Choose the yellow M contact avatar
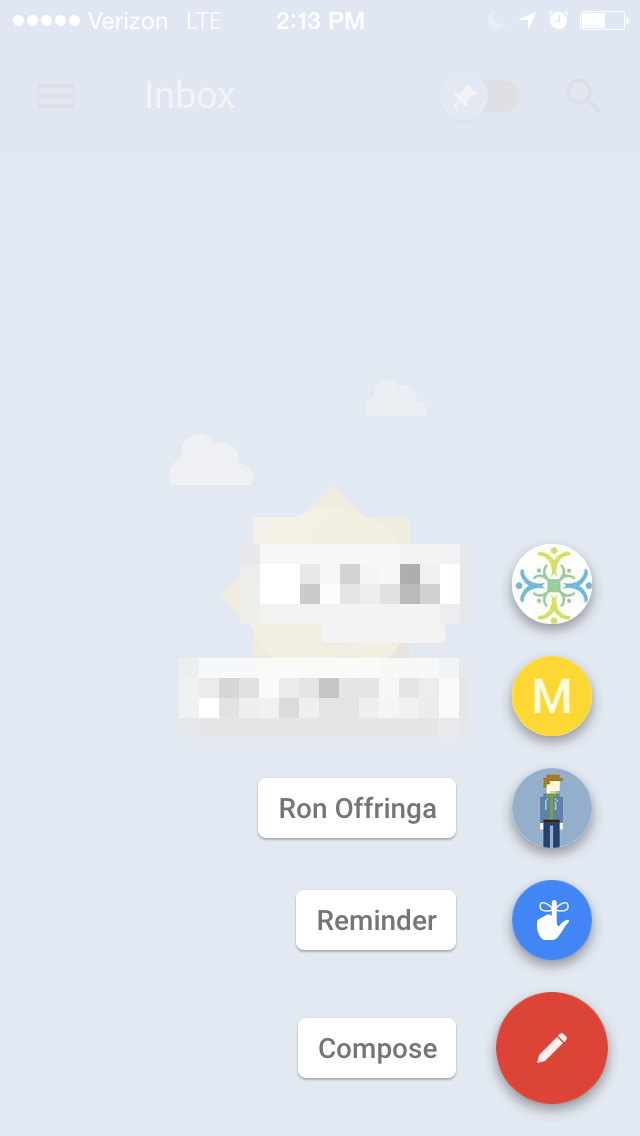The width and height of the screenshot is (640, 1136). [552, 696]
